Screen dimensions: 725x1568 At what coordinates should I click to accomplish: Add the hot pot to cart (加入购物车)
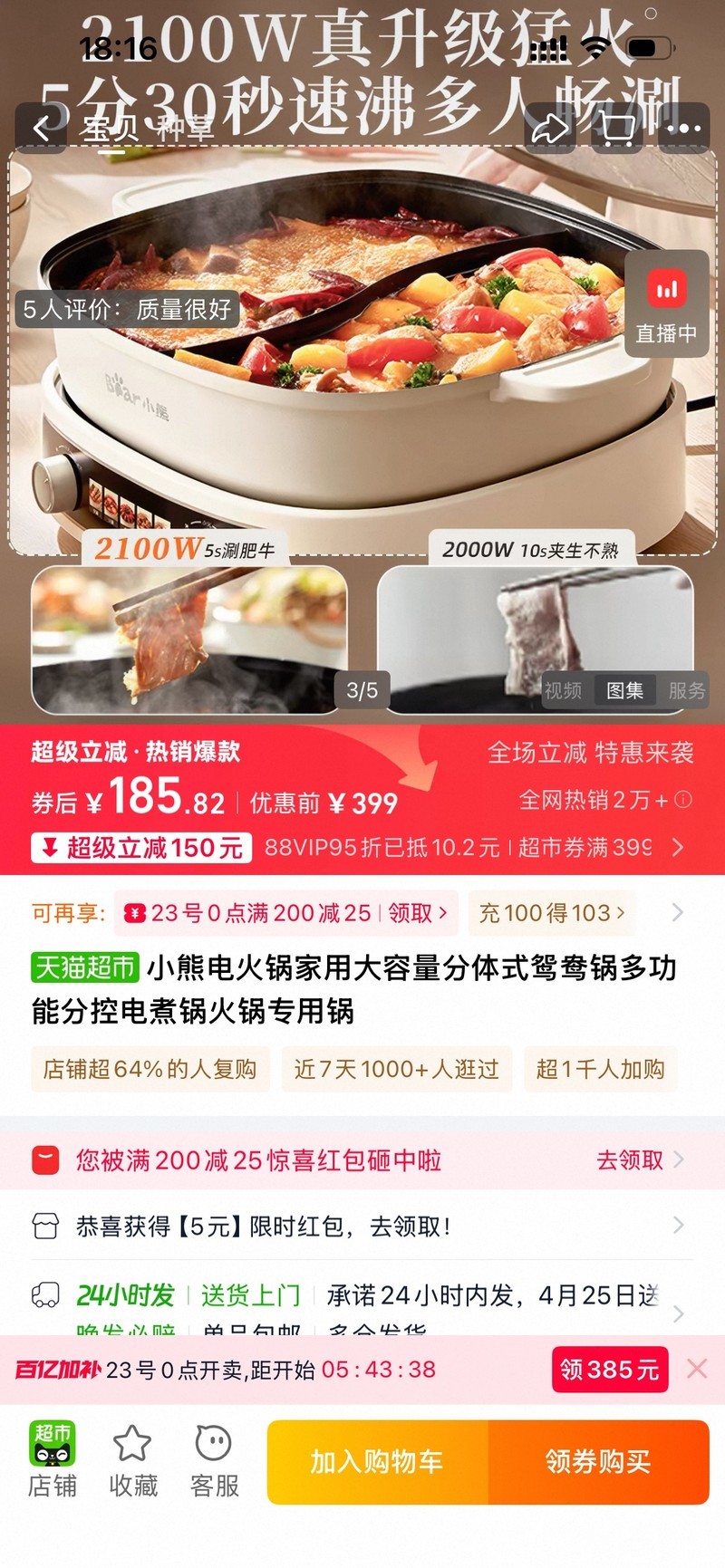point(377,1462)
